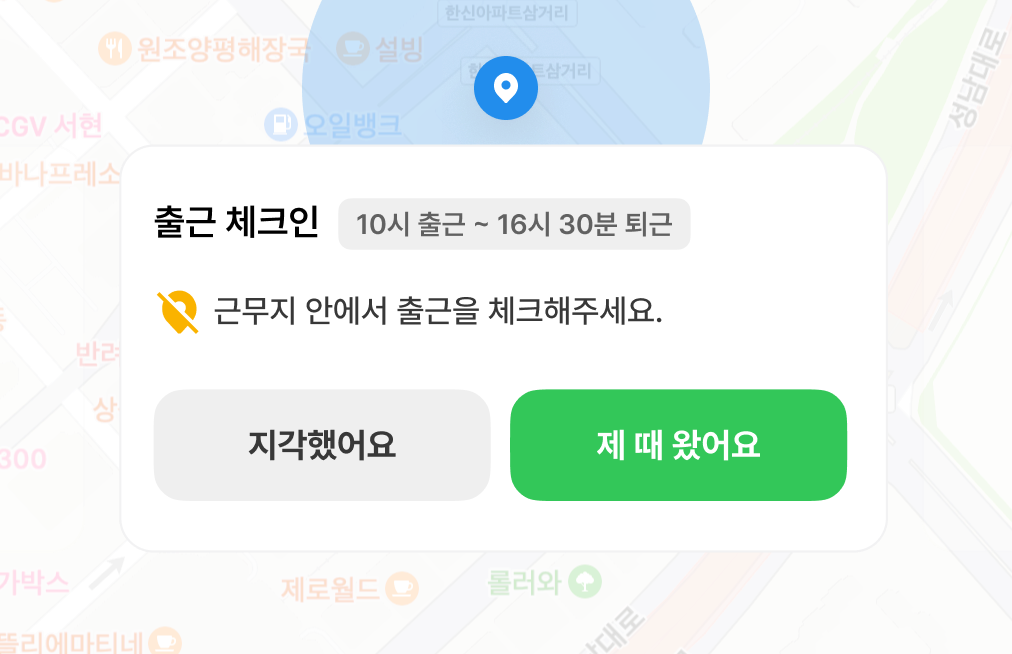Confirm on-time arrival with 제 때 왔어요
Image resolution: width=1012 pixels, height=654 pixels.
(678, 445)
